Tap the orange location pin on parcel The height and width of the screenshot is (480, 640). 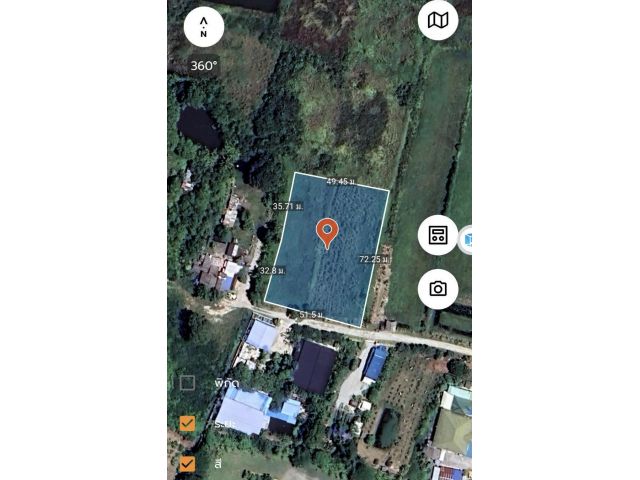tap(327, 232)
